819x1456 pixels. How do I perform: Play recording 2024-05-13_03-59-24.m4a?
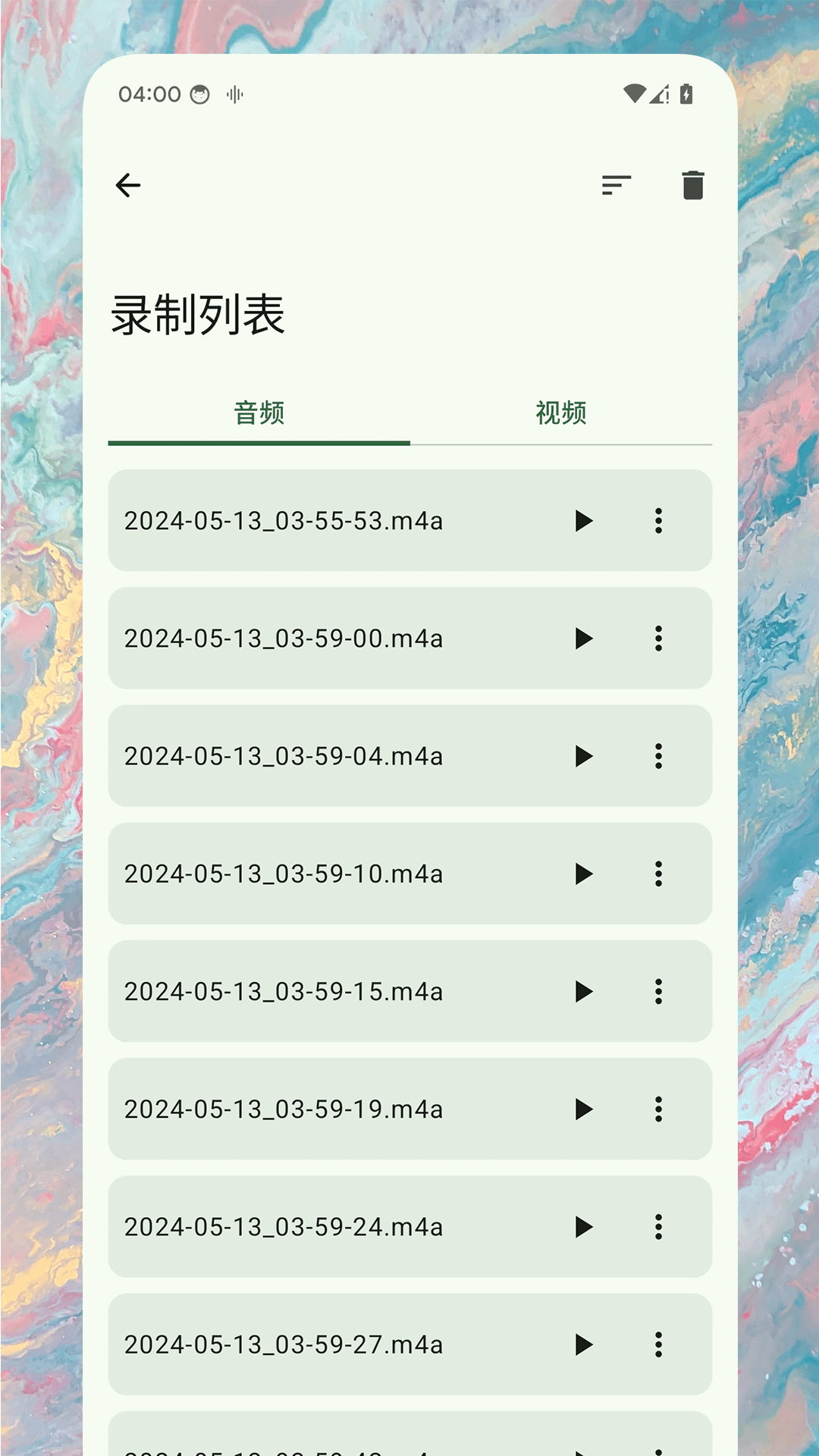(584, 1228)
